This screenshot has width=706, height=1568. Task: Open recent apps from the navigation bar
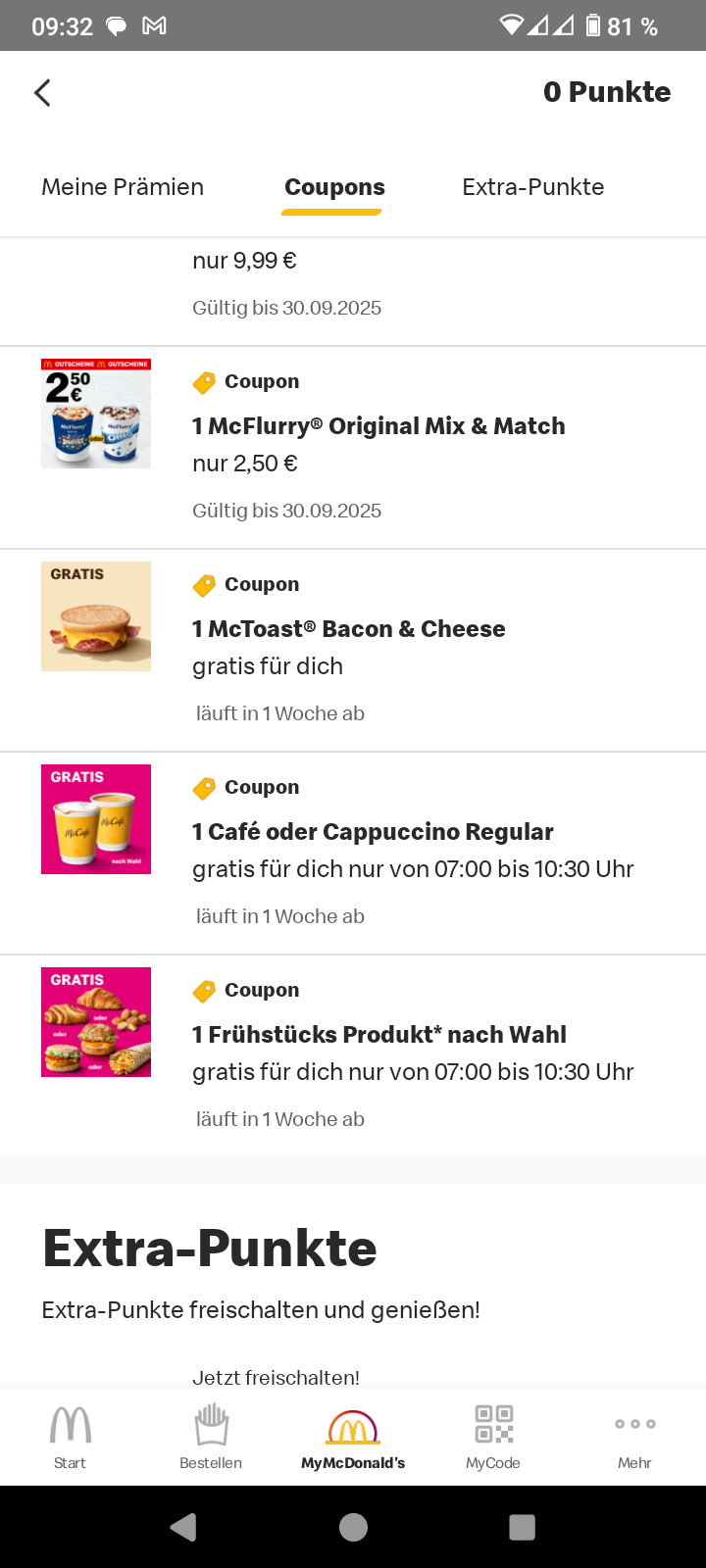523,1527
